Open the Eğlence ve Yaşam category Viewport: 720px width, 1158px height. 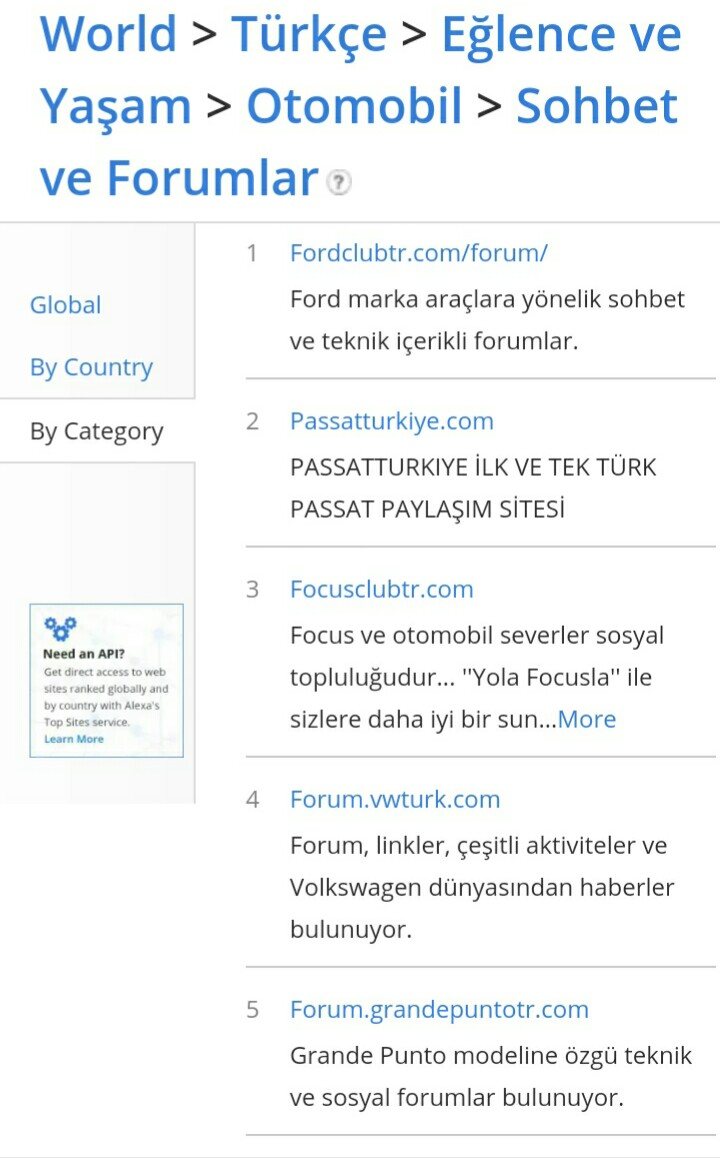coord(561,34)
